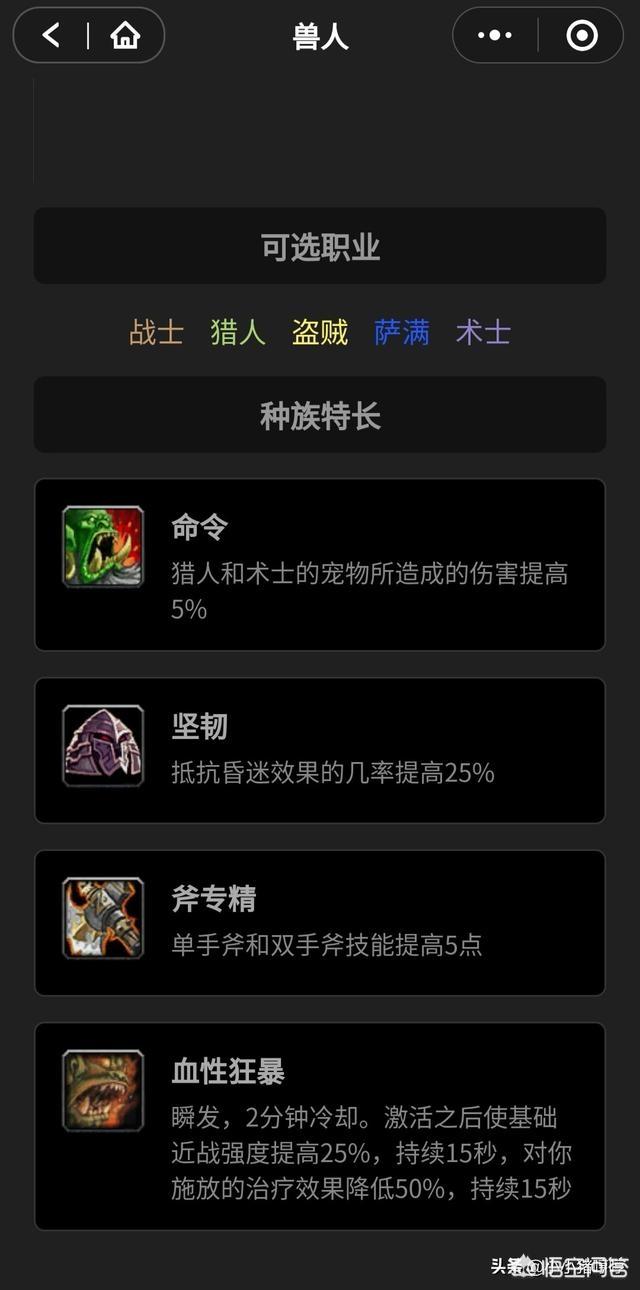
Task: Open the 术士 class link
Action: tap(483, 333)
